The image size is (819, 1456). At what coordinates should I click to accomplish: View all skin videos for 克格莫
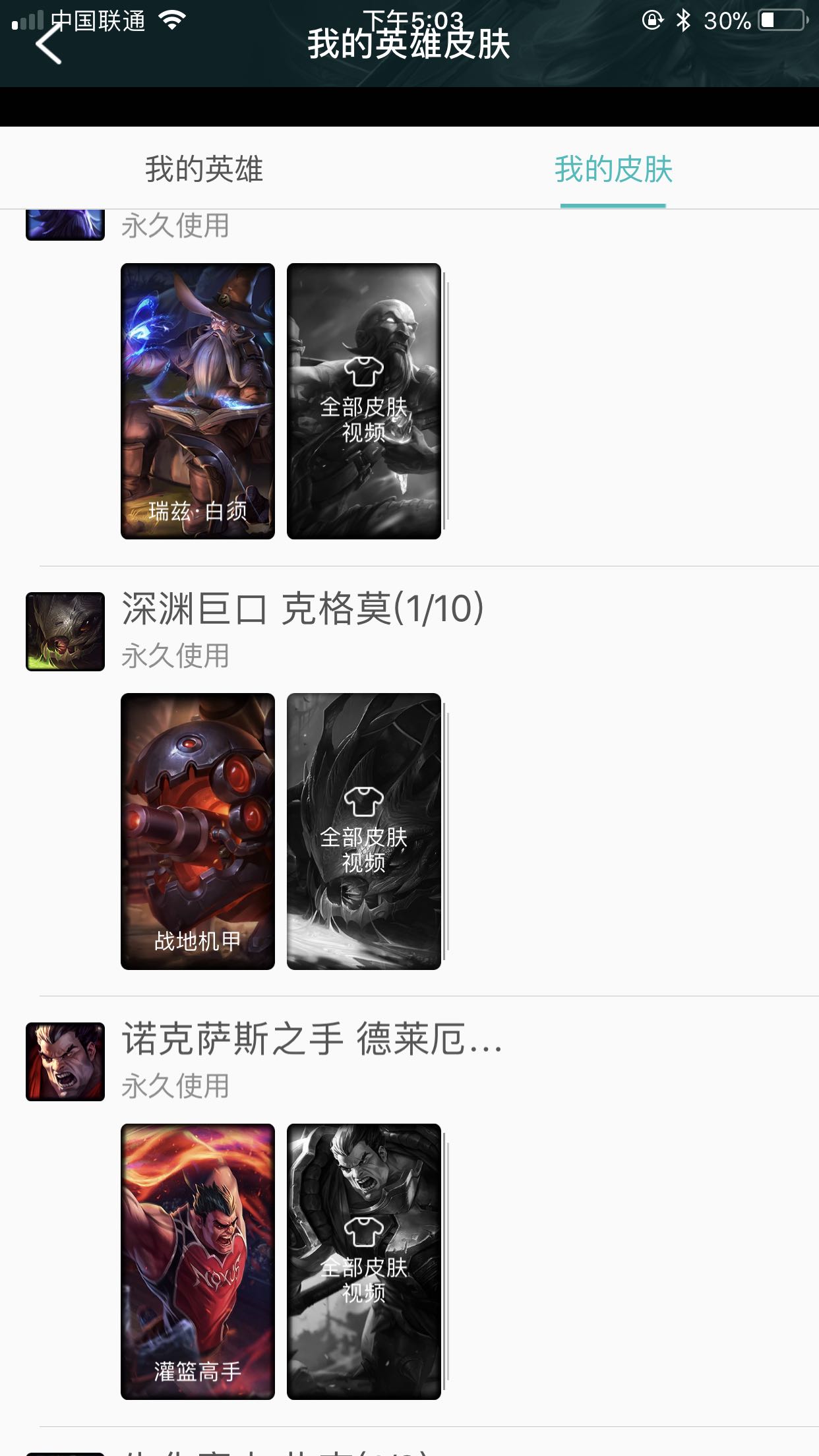[x=363, y=831]
